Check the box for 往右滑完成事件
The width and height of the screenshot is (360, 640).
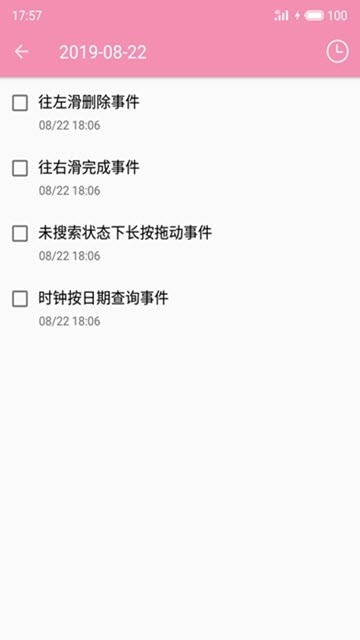[x=20, y=168]
